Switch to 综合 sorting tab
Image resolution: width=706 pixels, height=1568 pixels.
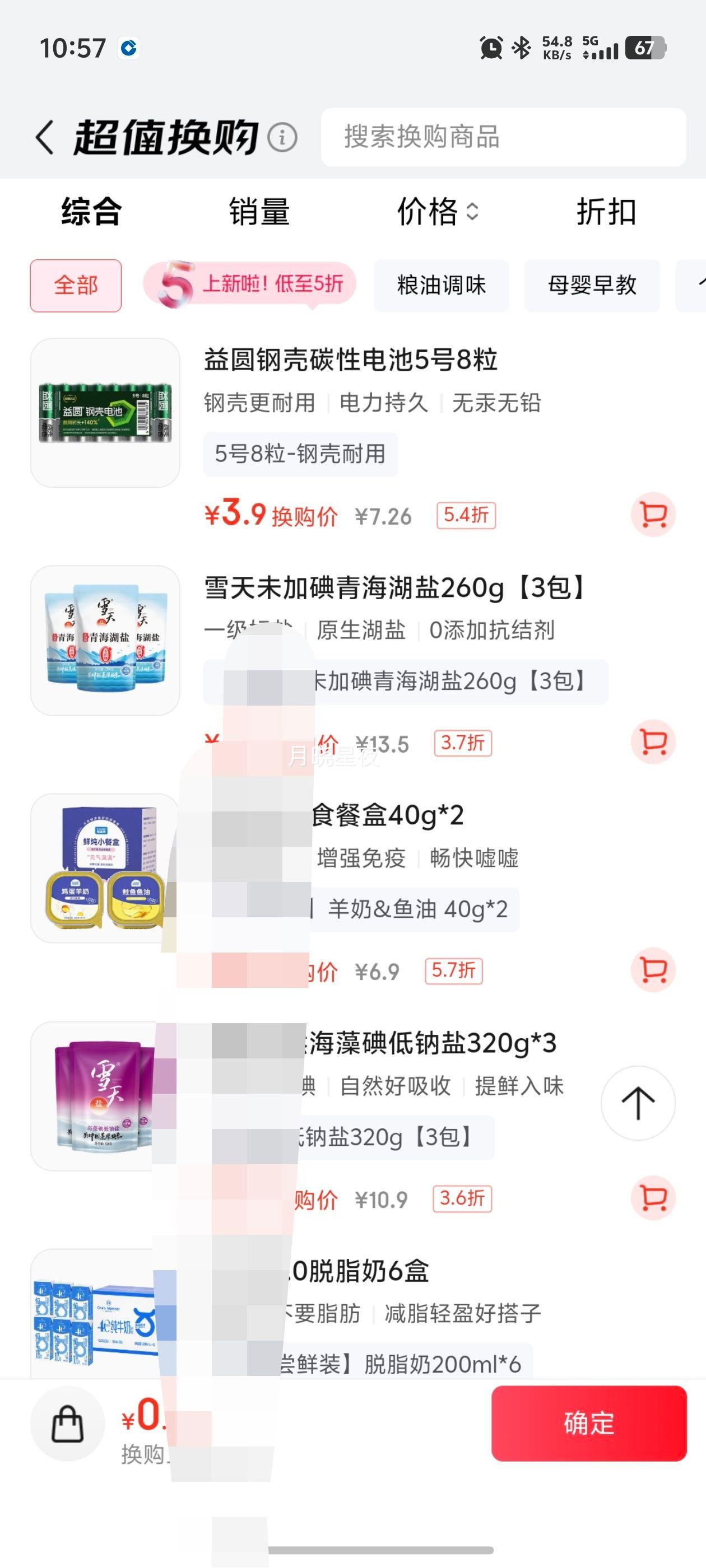coord(91,212)
